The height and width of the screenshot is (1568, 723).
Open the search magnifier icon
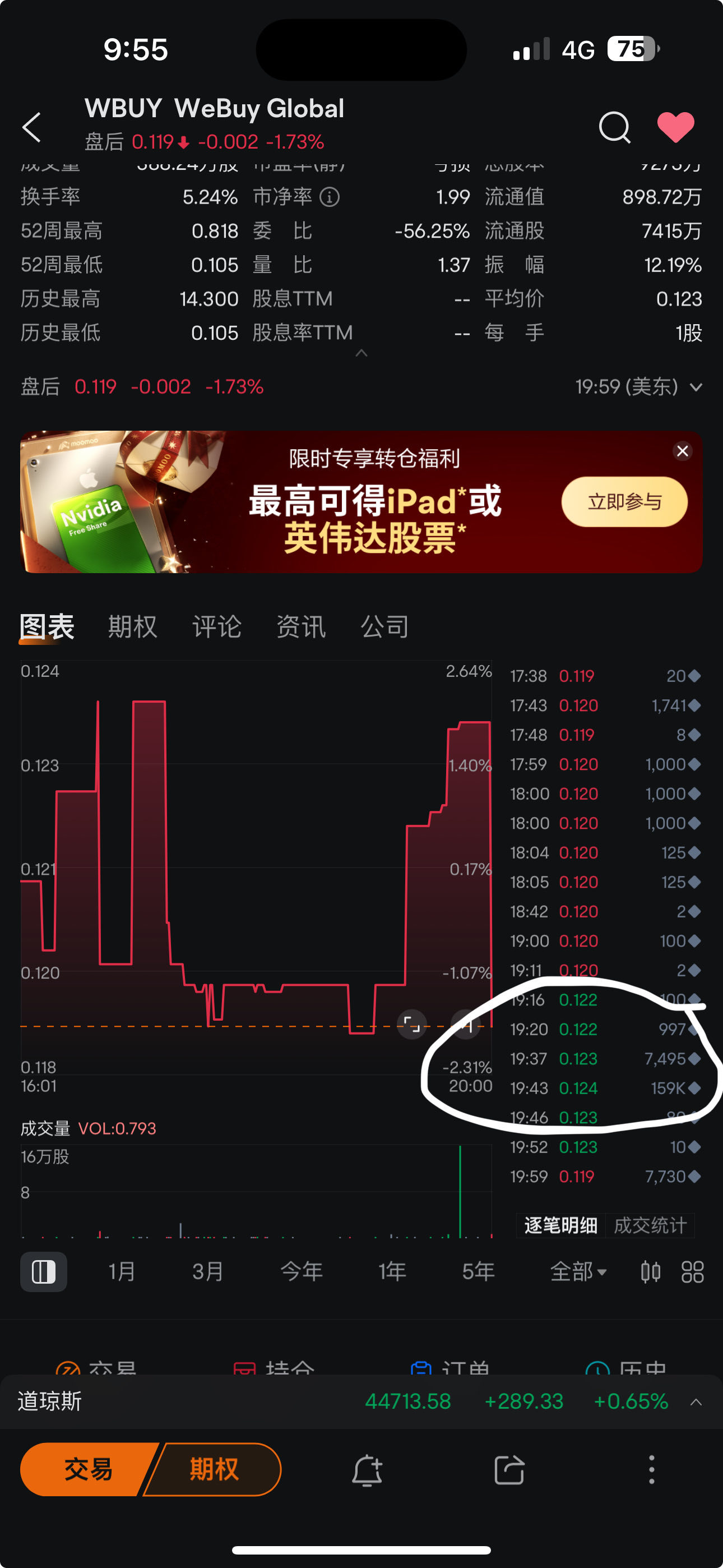point(614,127)
